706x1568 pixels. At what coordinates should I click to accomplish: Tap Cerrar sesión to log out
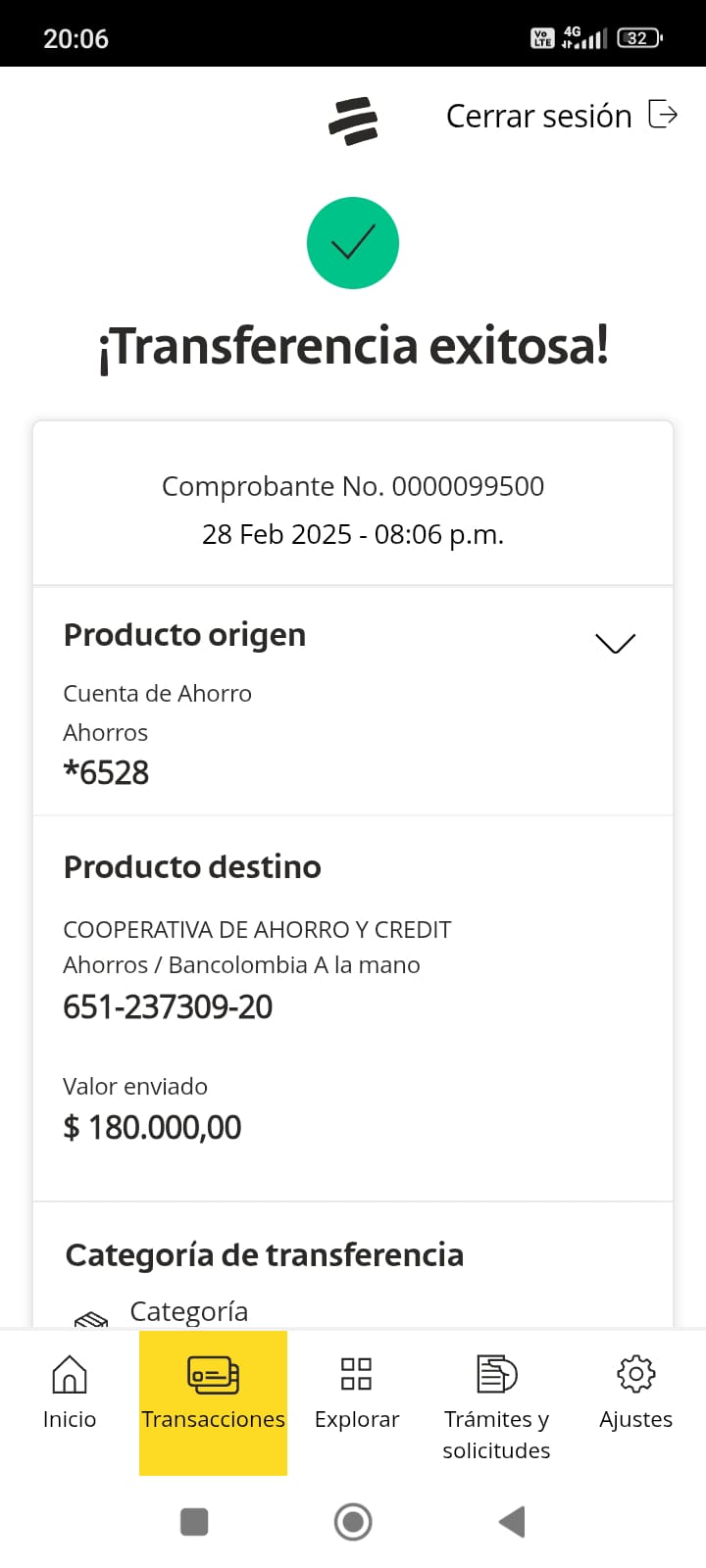561,116
